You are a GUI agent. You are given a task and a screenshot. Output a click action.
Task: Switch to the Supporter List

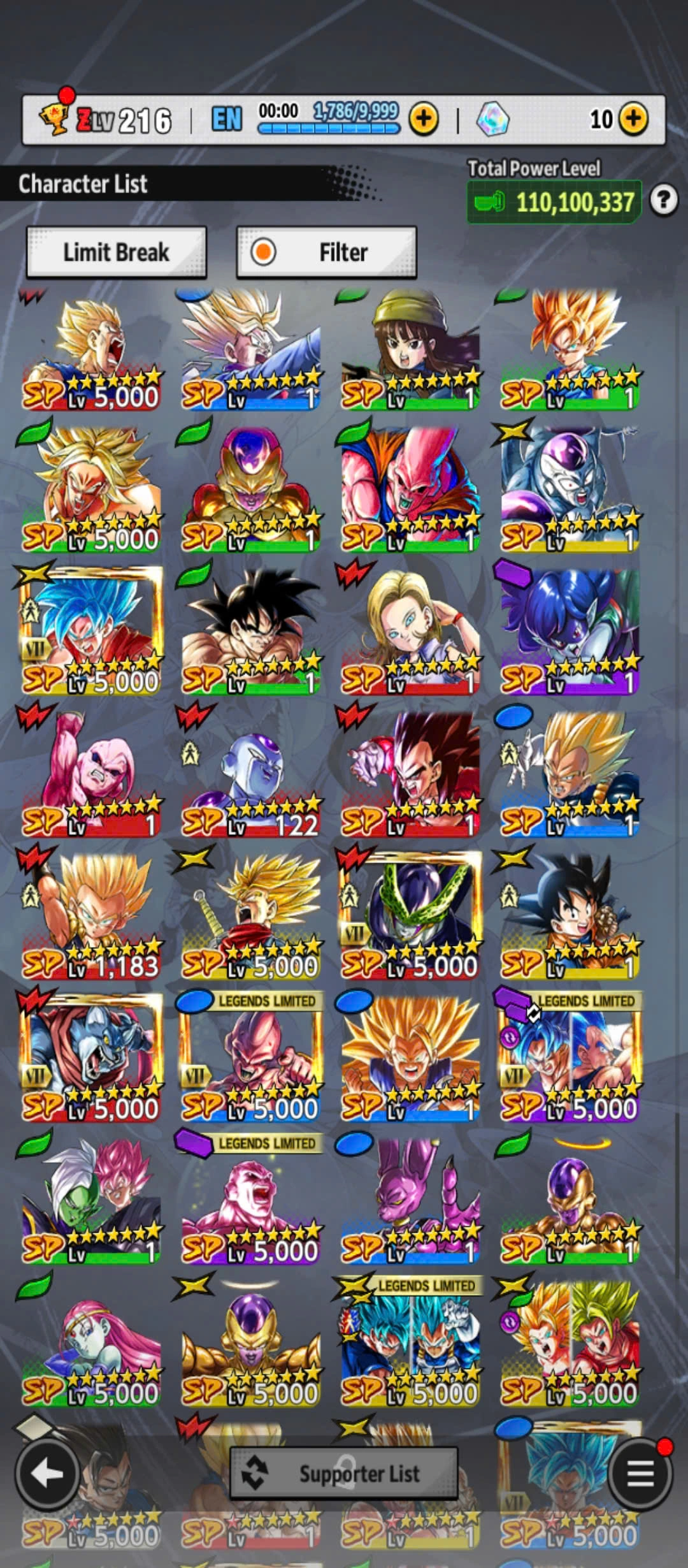click(344, 1474)
